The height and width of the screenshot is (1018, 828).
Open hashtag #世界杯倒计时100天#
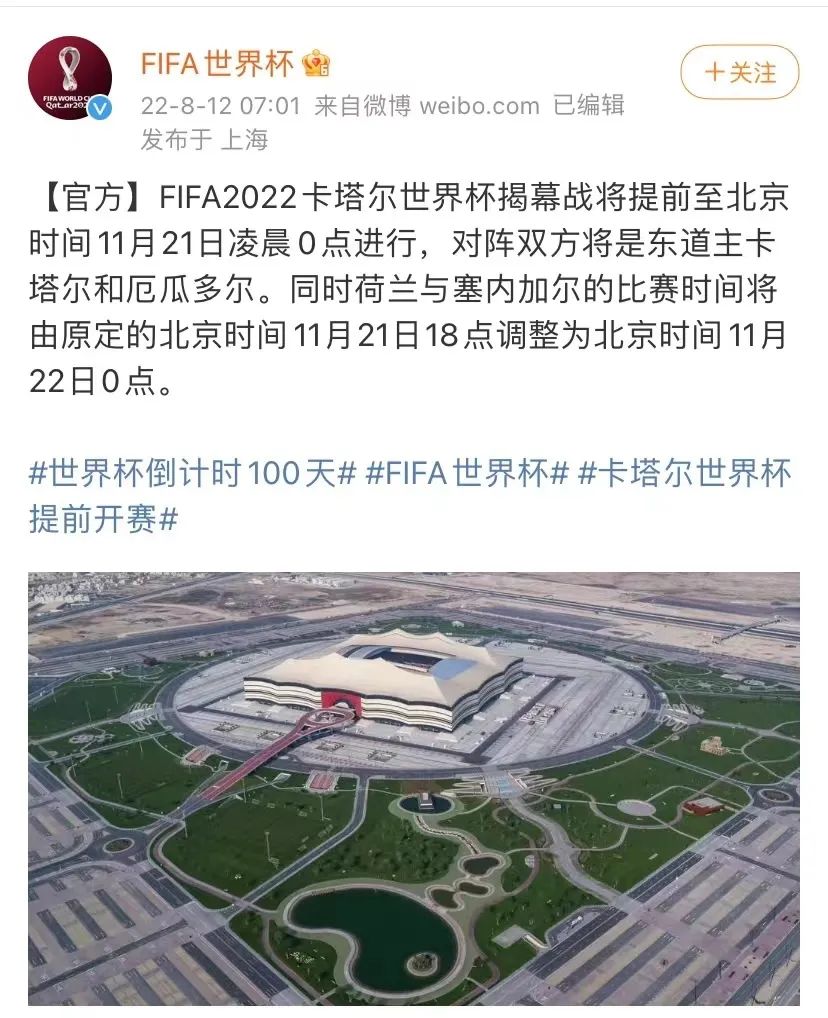point(192,473)
